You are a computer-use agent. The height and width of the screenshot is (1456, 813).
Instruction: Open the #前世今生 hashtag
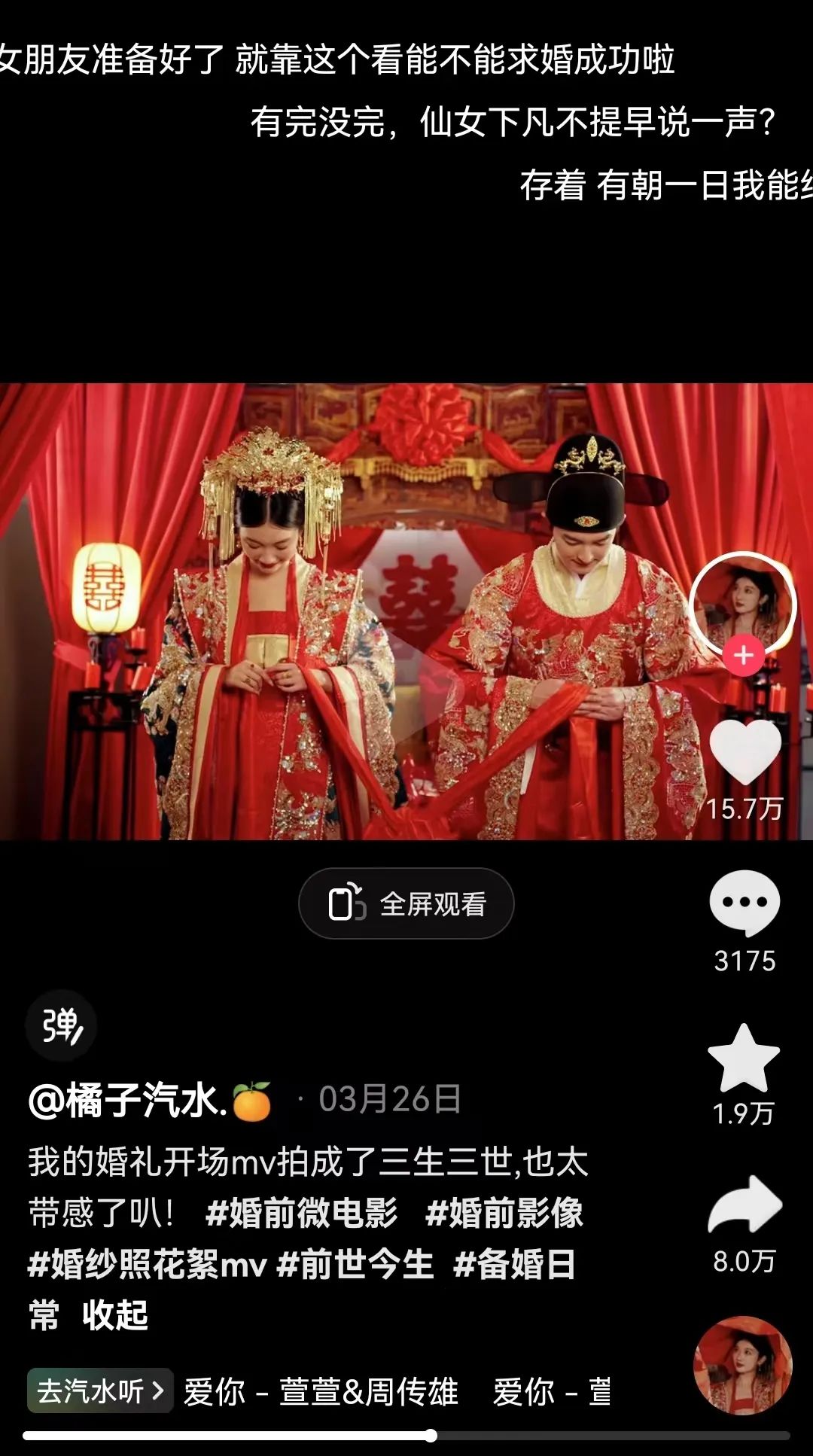355,1264
